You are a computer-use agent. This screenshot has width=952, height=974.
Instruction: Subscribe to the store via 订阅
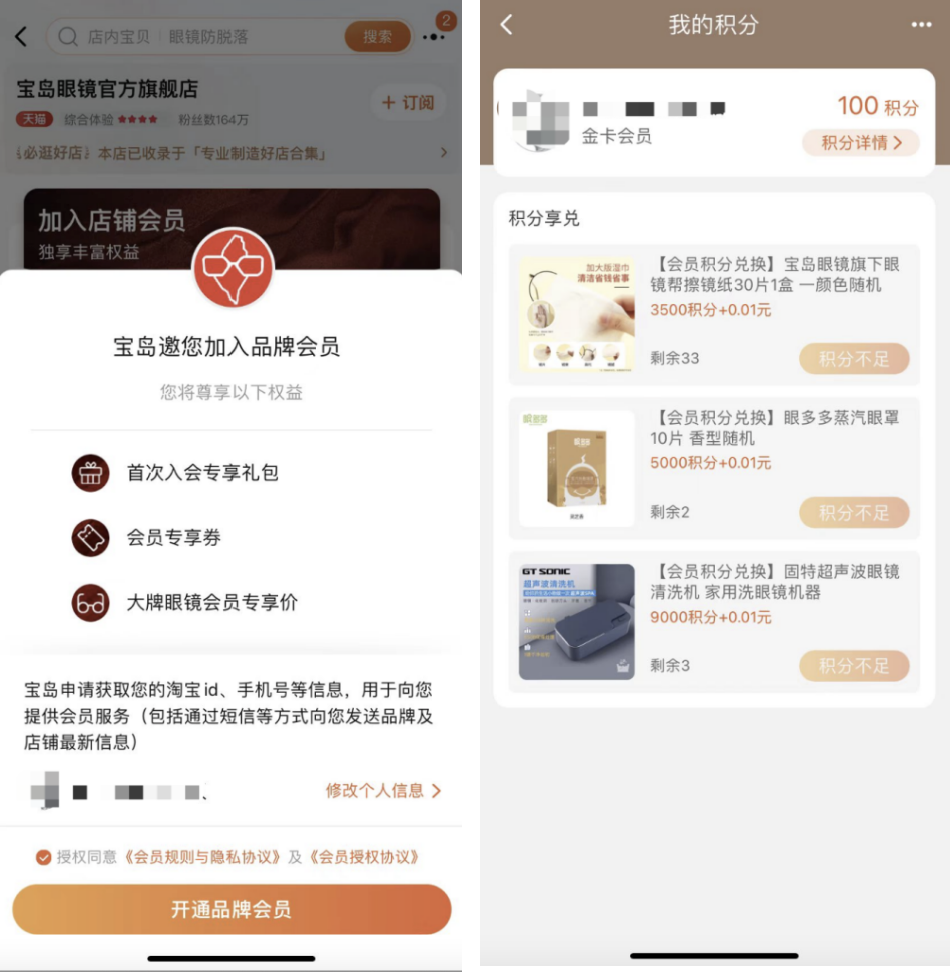point(408,102)
